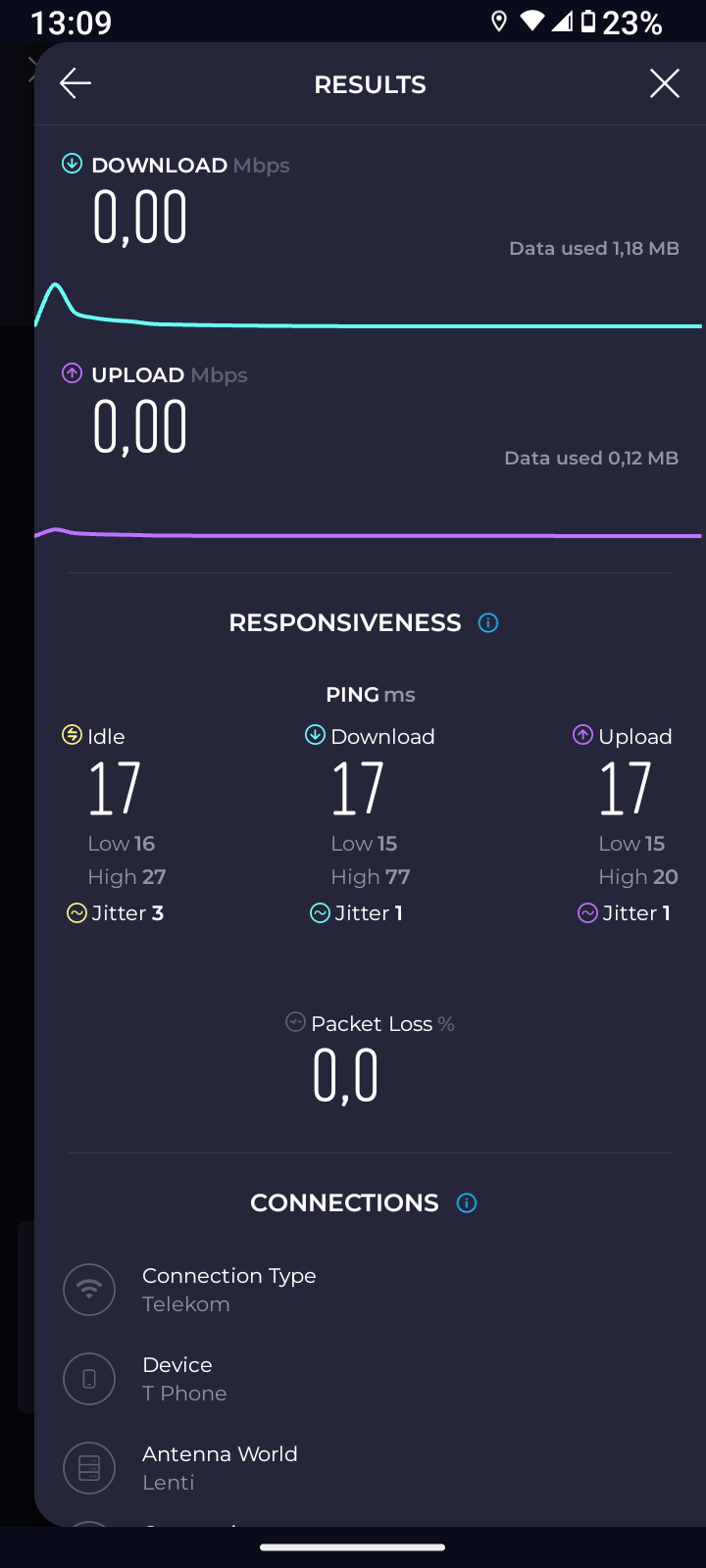This screenshot has width=706, height=1568.
Task: Open the Responsiveness info icon
Action: tap(488, 623)
